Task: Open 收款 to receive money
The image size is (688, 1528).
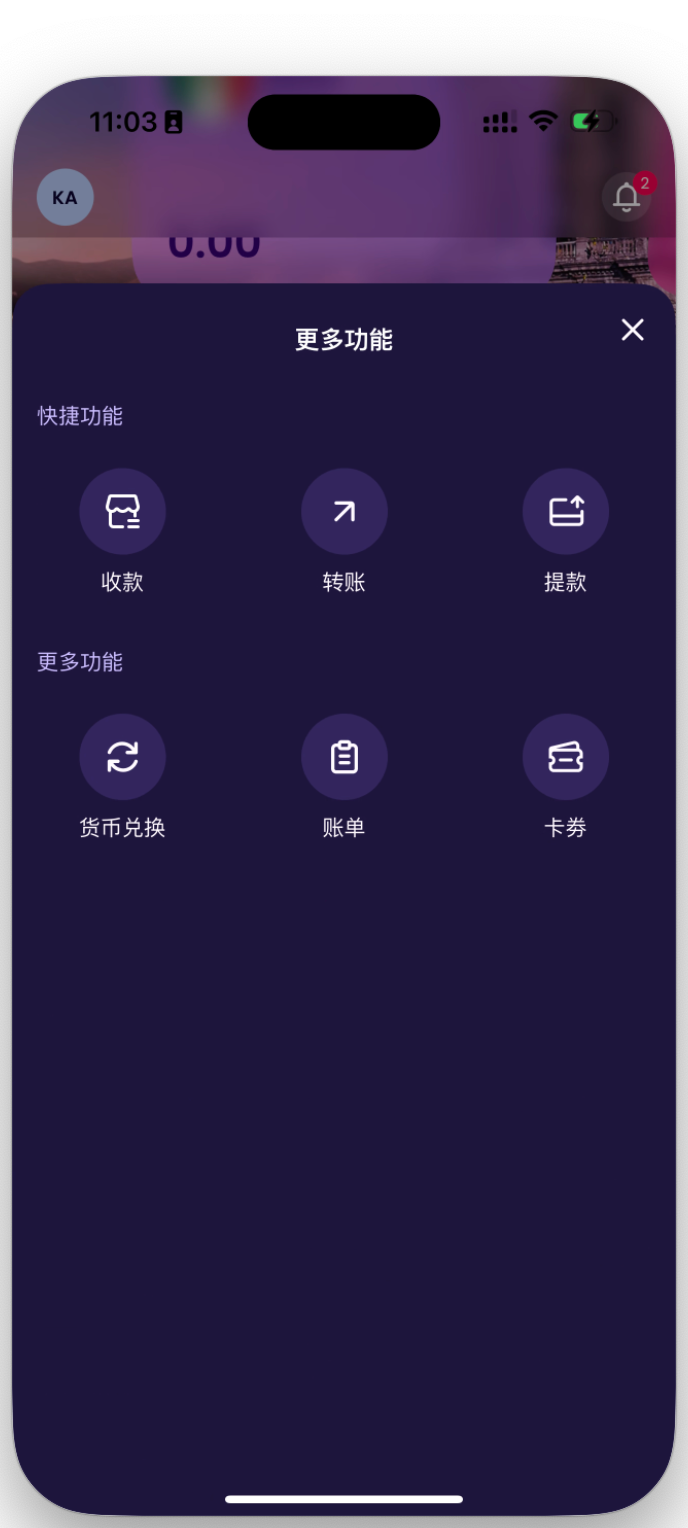Action: (122, 512)
